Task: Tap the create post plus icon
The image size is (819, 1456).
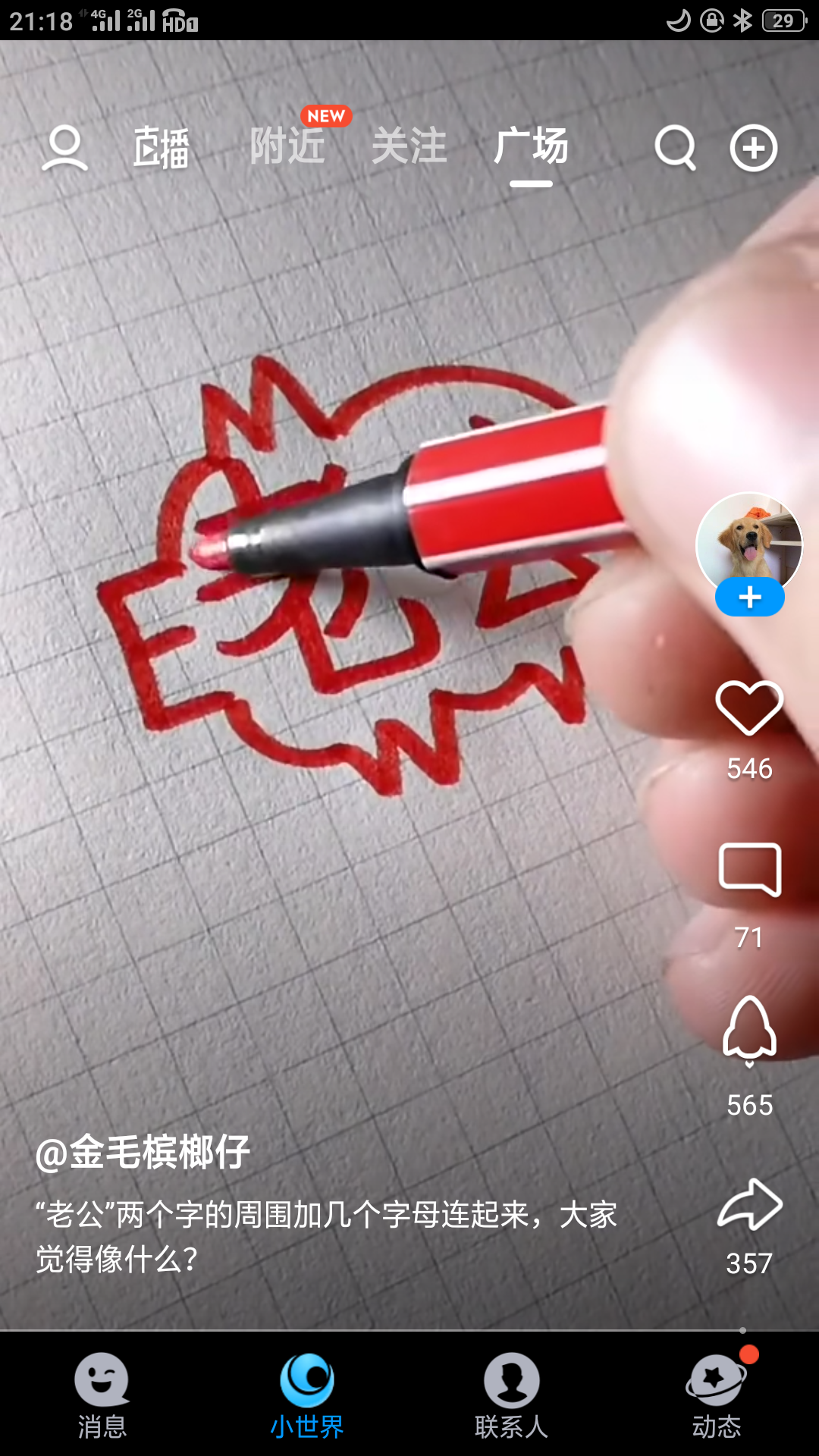Action: click(x=753, y=147)
